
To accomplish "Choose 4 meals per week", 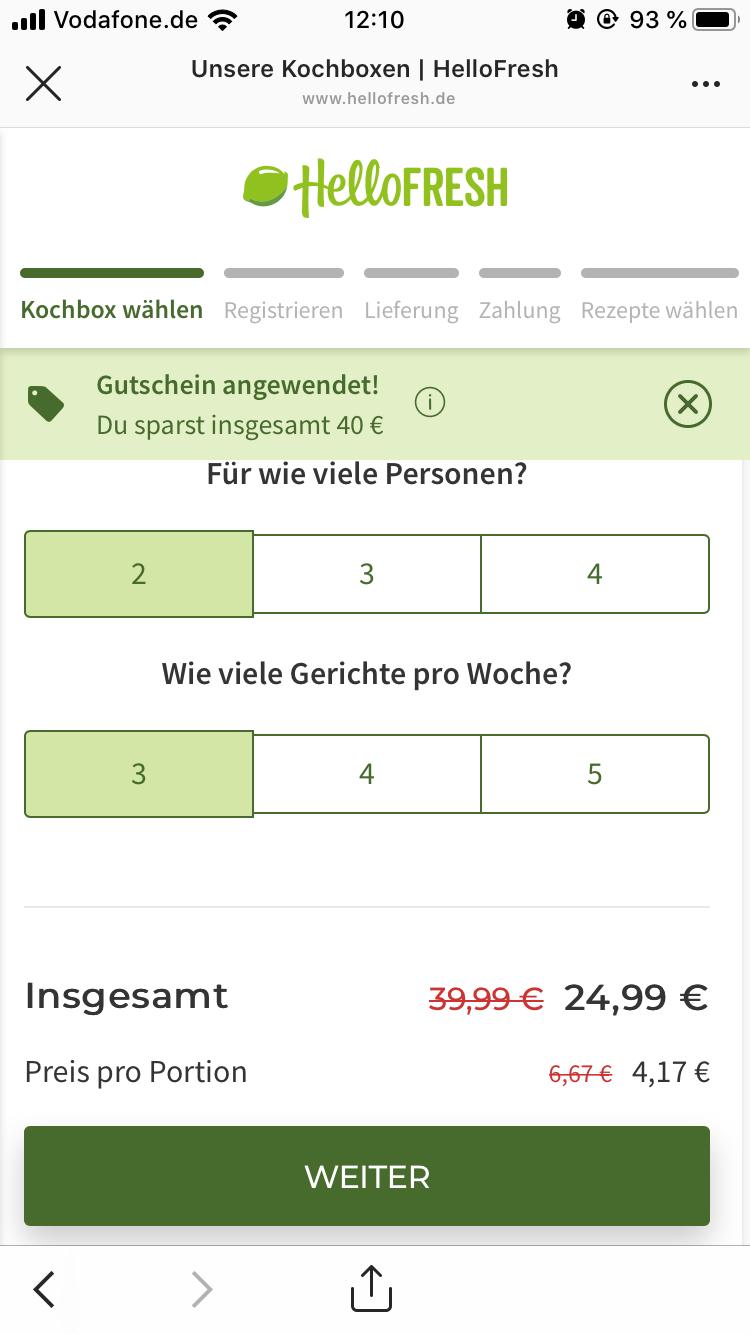I will tap(367, 774).
